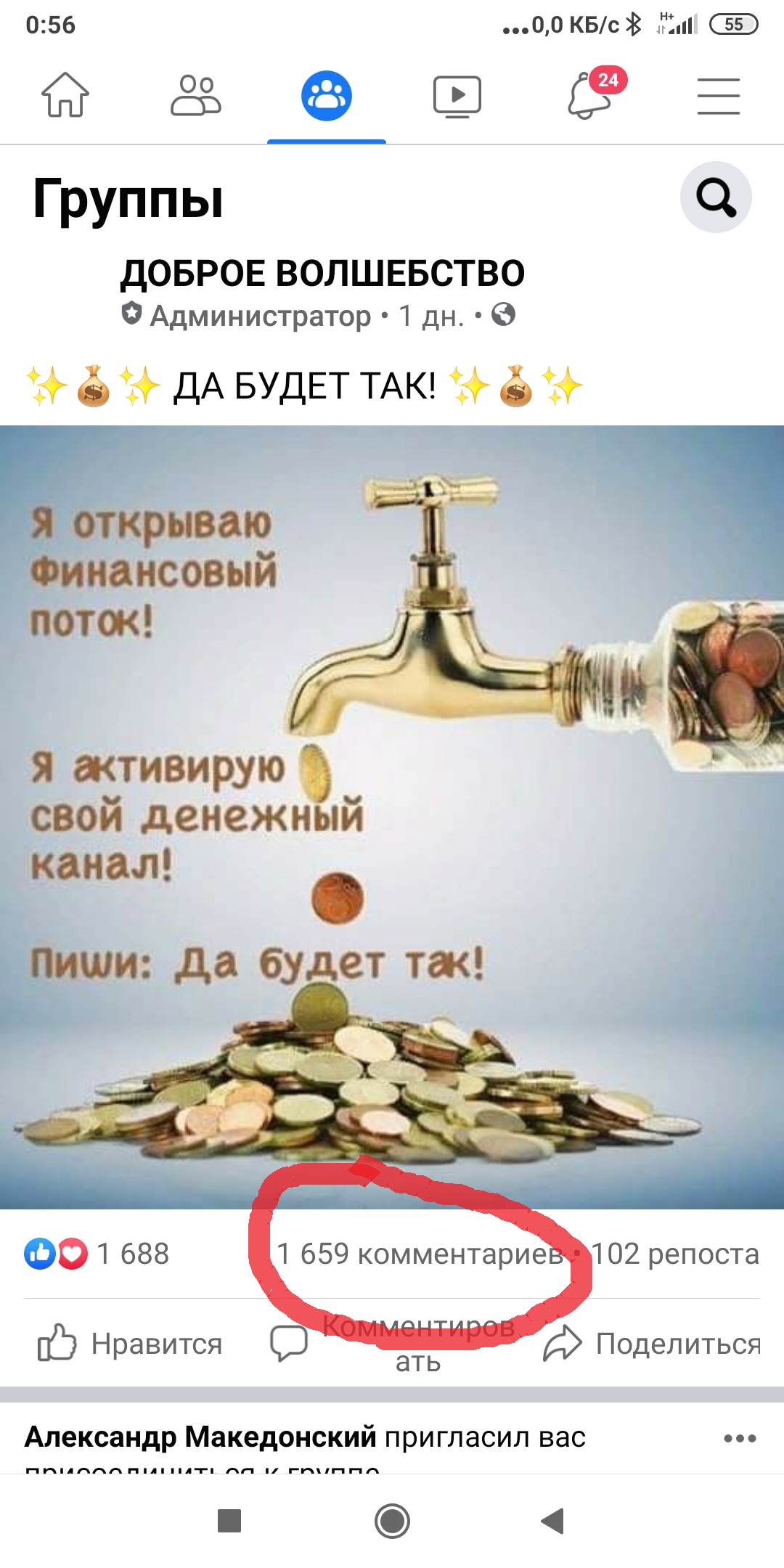View the 1 688 reactions list
The image size is (784, 1568).
(x=97, y=1254)
